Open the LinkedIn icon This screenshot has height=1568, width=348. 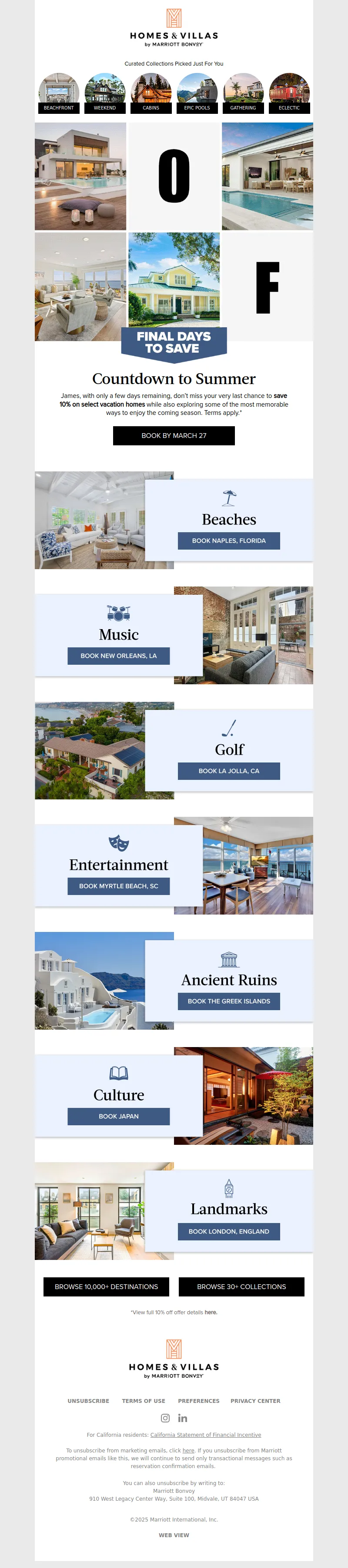[x=182, y=1418]
